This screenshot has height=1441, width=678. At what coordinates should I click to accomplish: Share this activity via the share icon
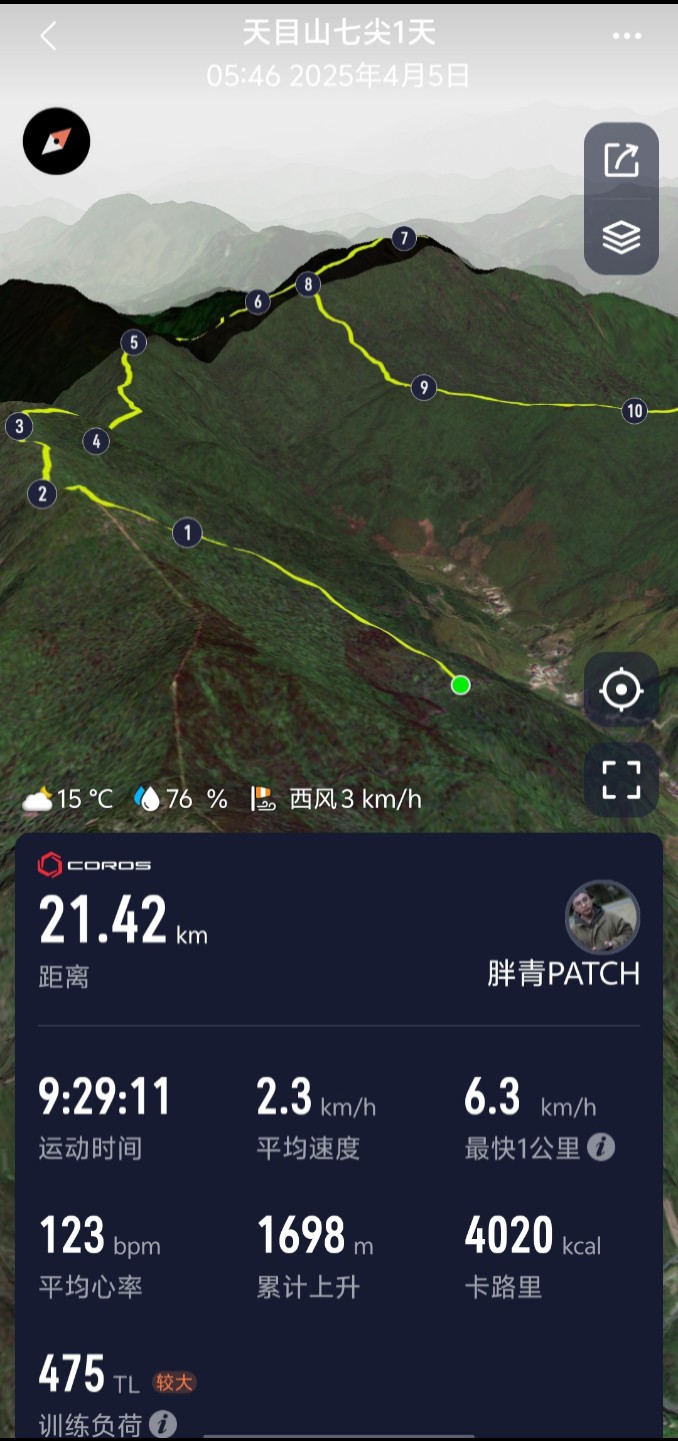click(x=621, y=160)
